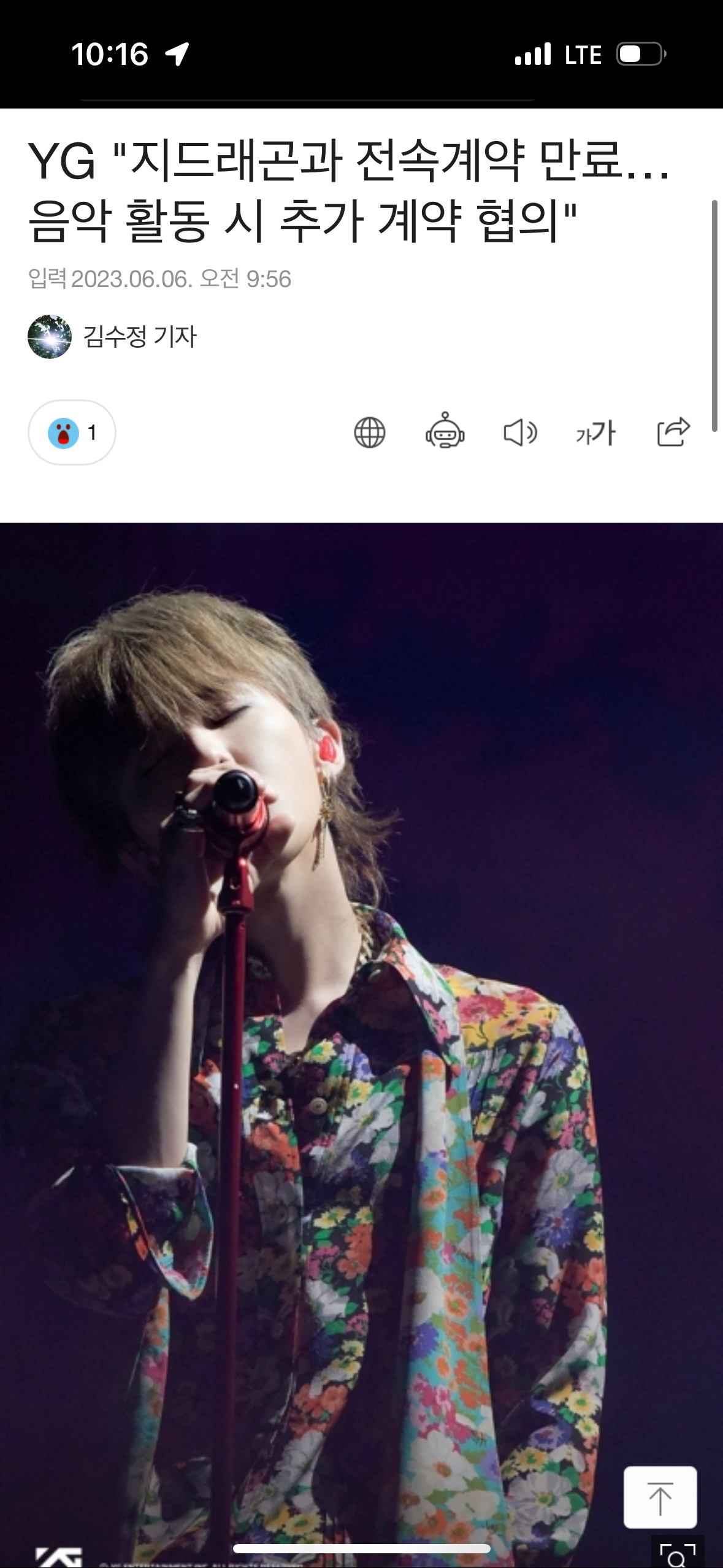Tap the surprised emoji reaction button

pyautogui.click(x=72, y=432)
